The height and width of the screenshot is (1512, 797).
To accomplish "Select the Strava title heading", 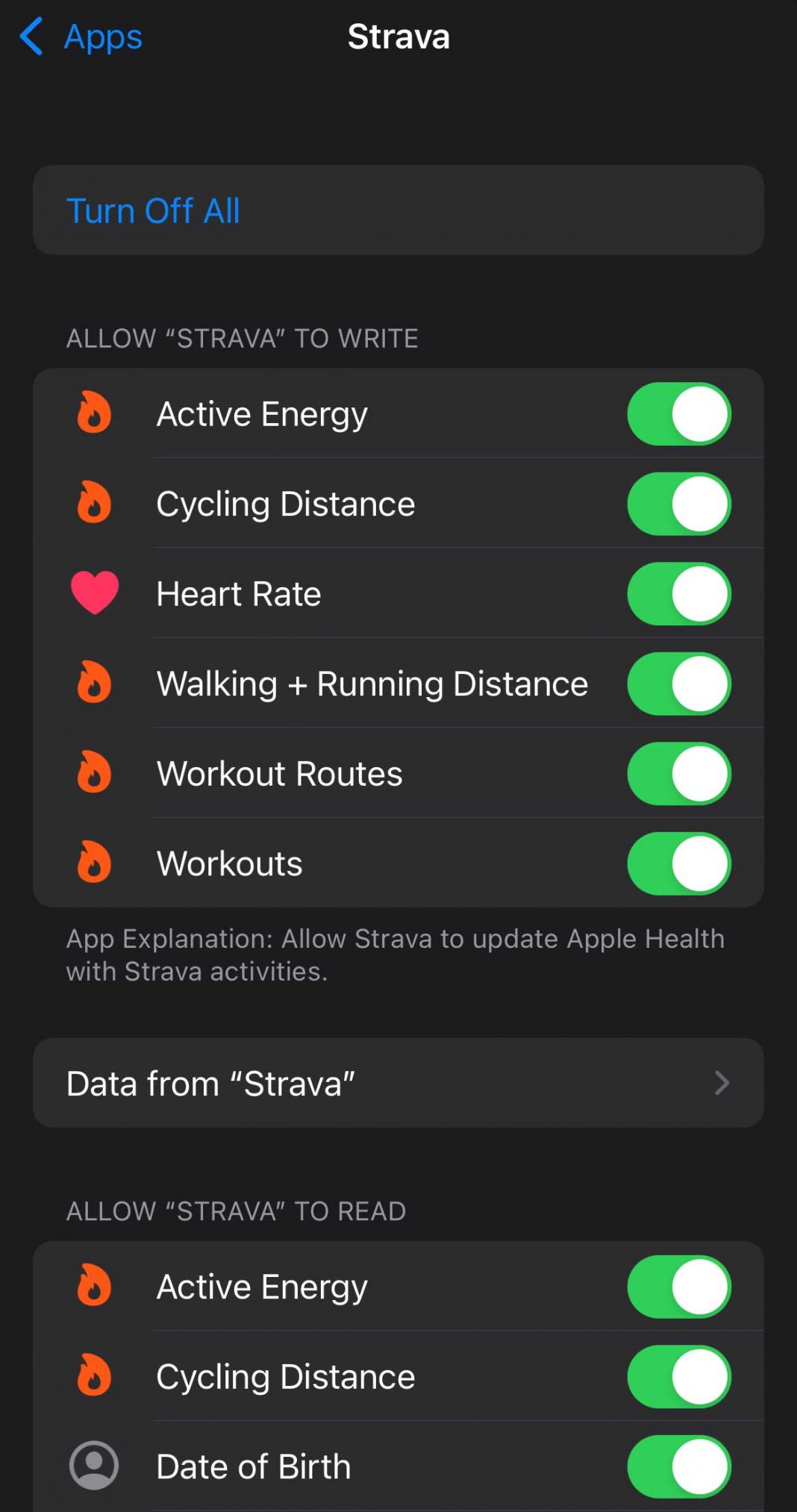I will (398, 36).
